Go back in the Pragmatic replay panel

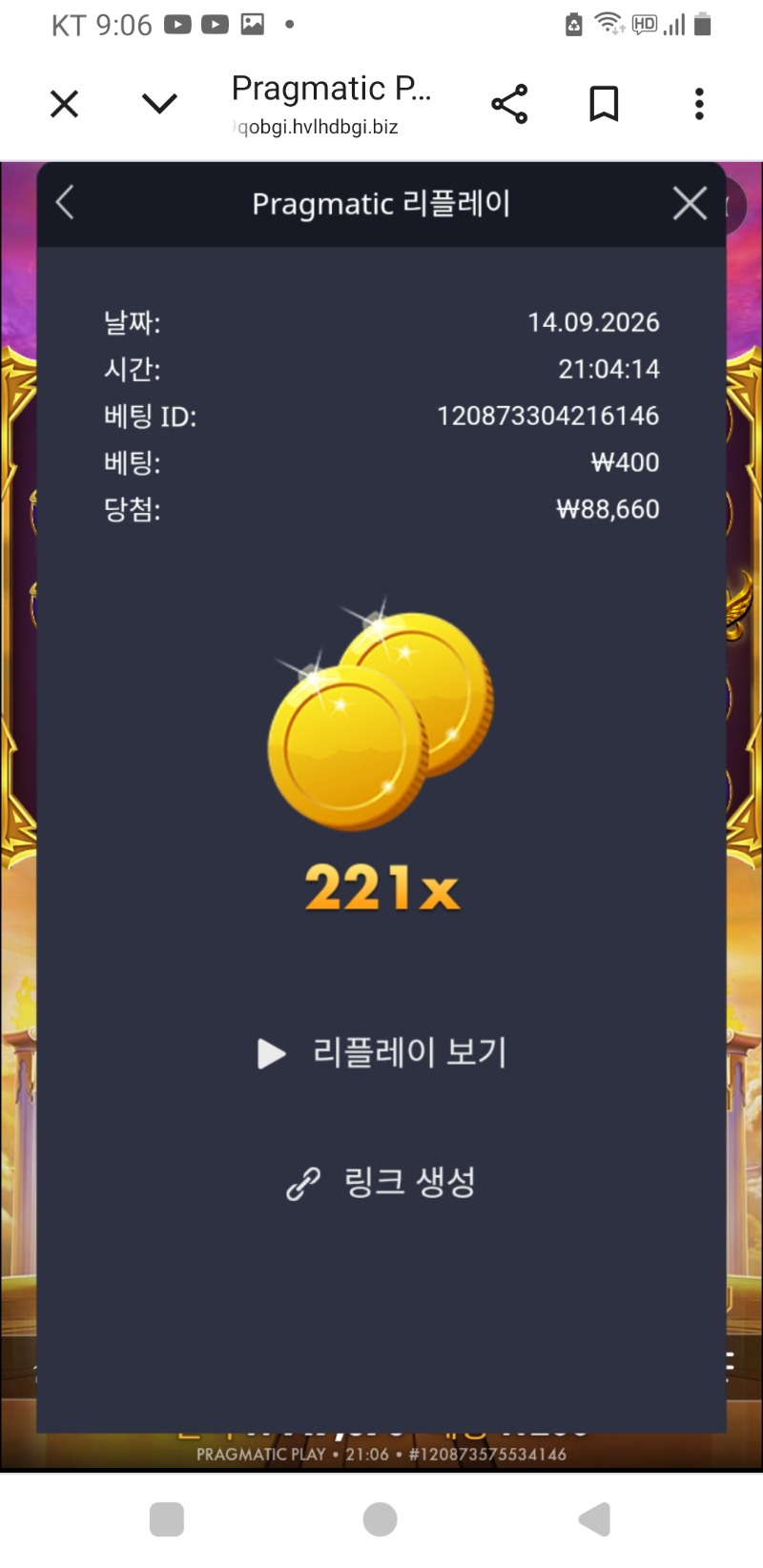(65, 202)
